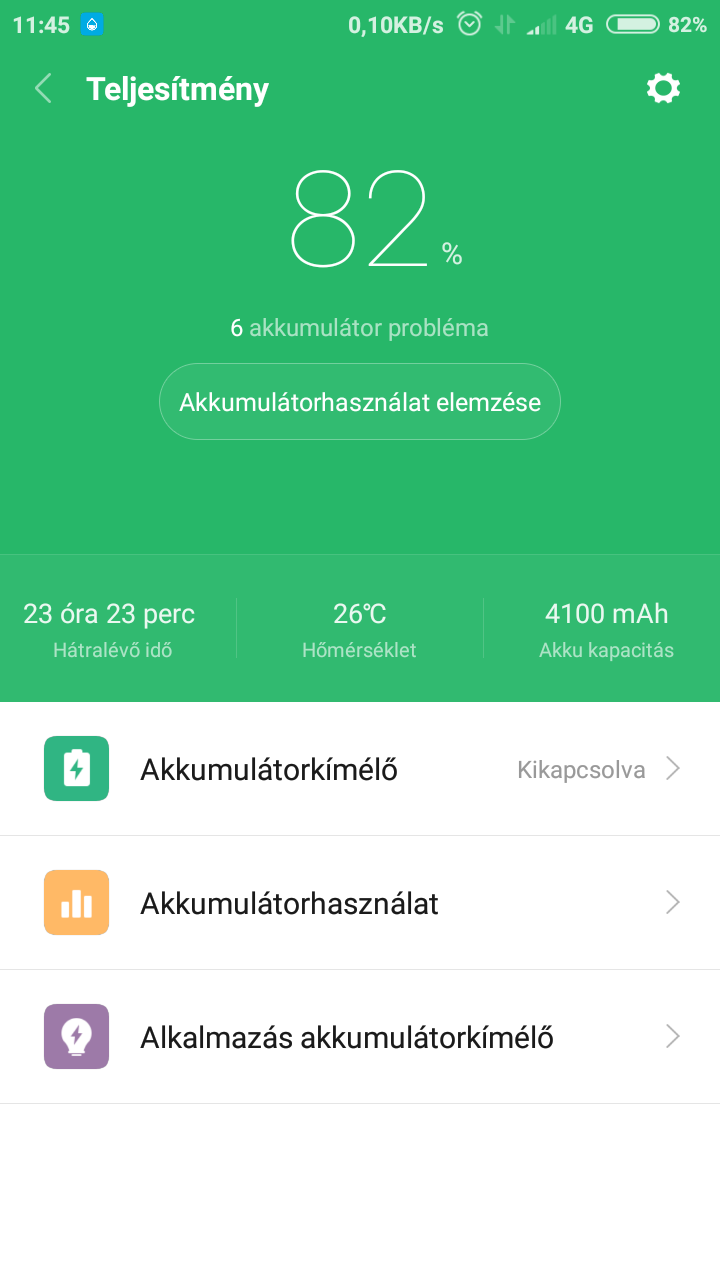Open the Akkumulátorhasználat row
720x1280 pixels.
click(360, 903)
